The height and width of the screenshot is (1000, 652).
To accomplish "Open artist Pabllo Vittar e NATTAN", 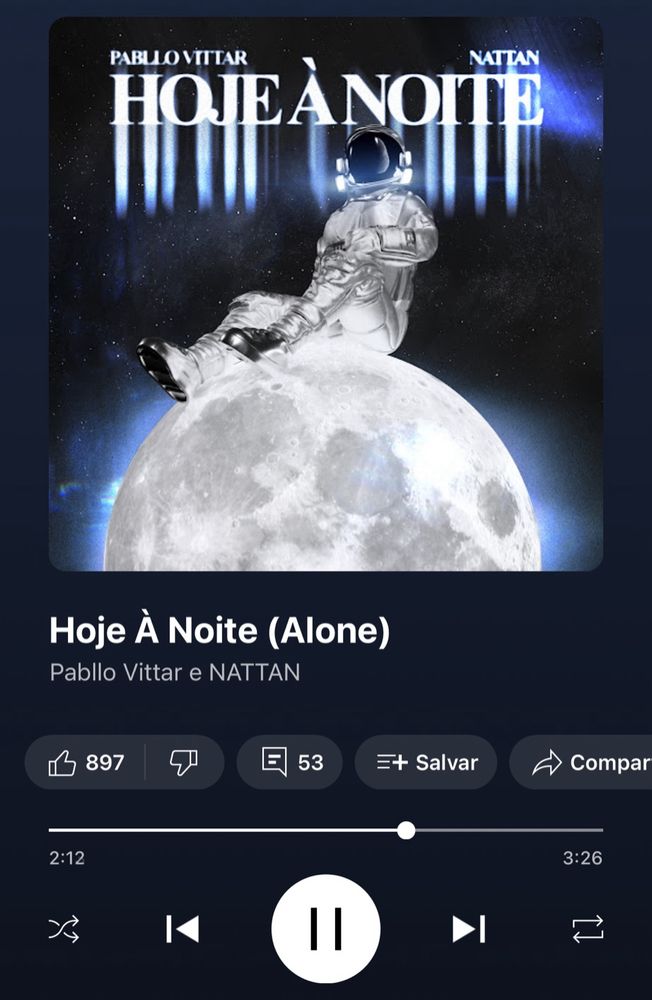I will point(175,672).
